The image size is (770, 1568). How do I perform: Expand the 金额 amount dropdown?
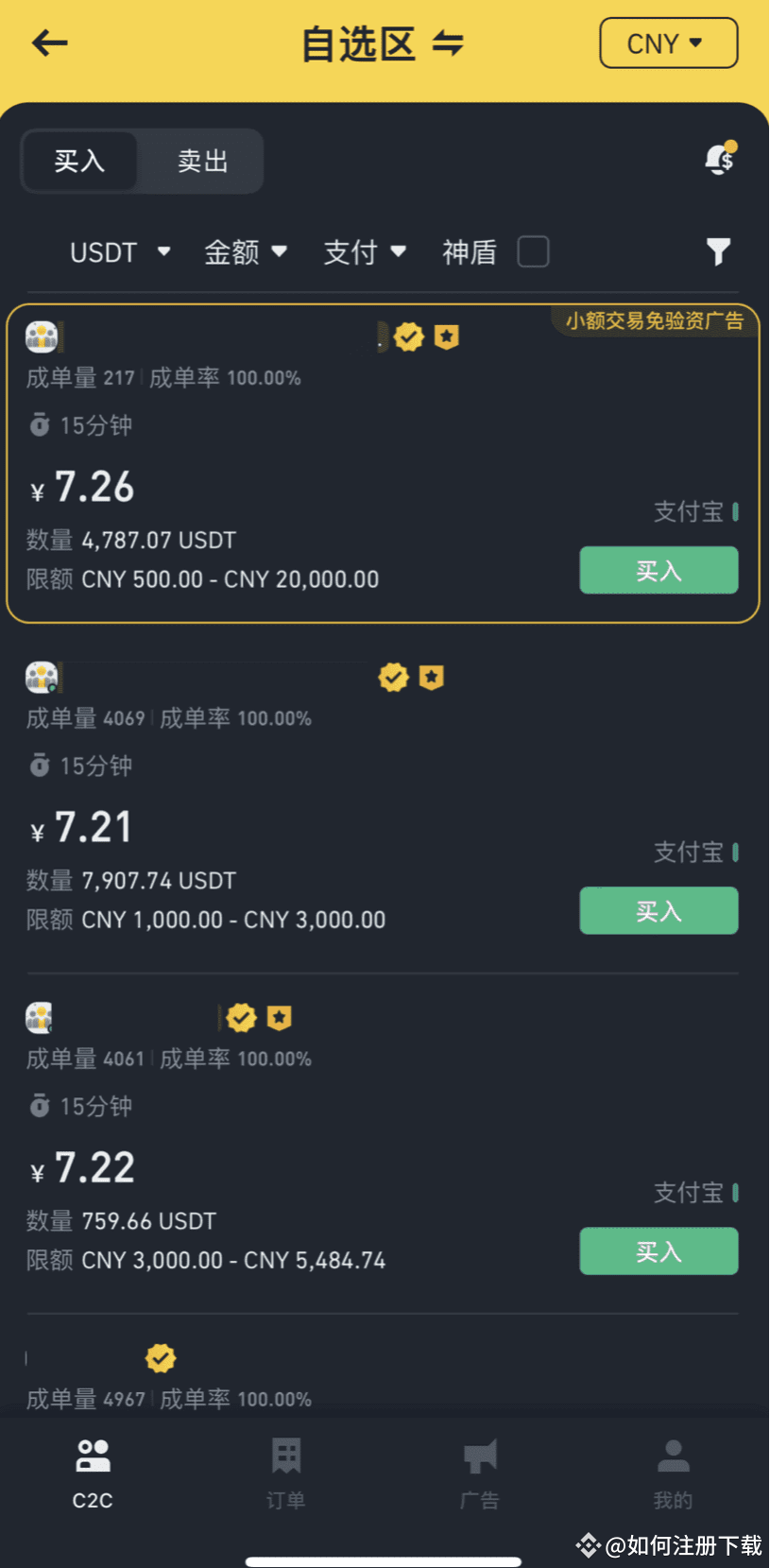click(x=246, y=251)
